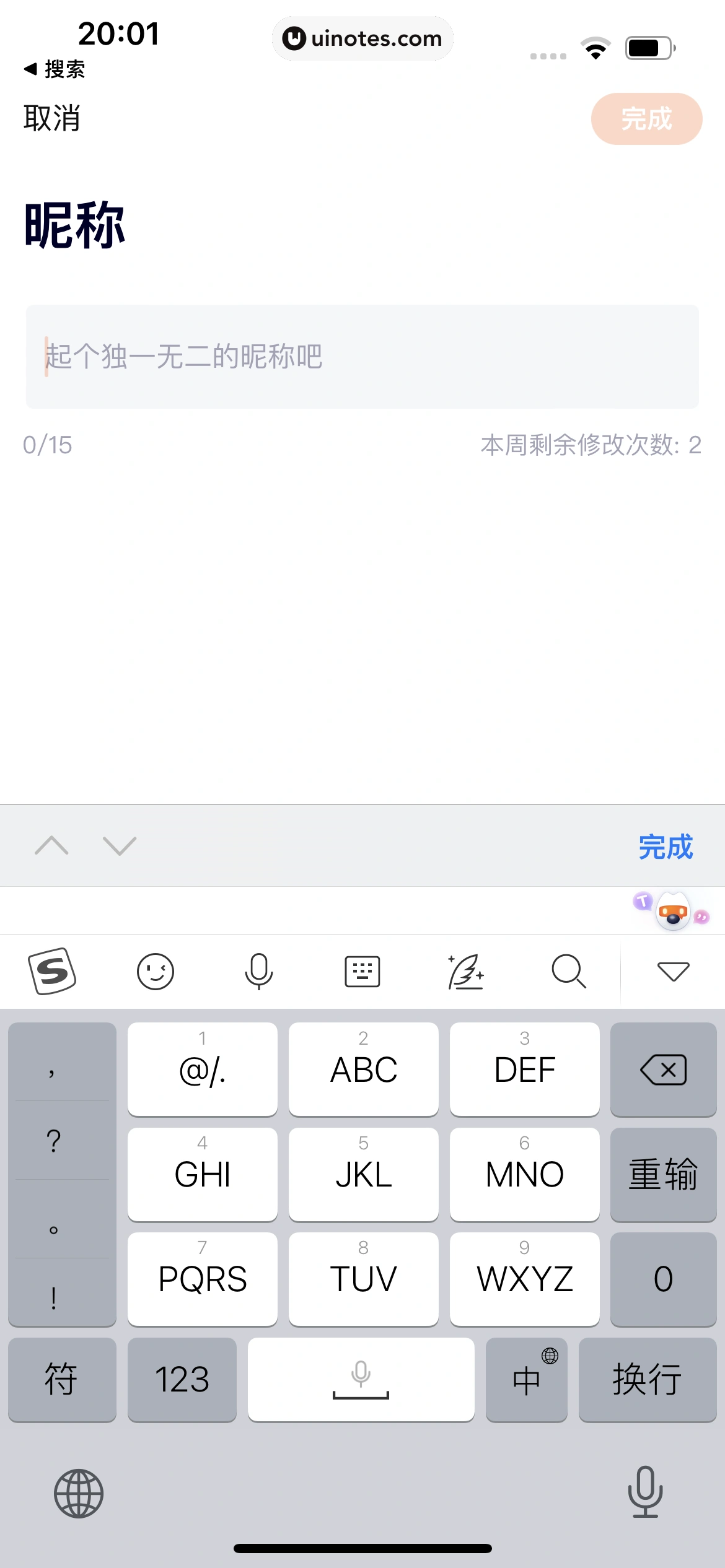Open keyboard layout switcher icon
725x1568 pixels.
362,971
